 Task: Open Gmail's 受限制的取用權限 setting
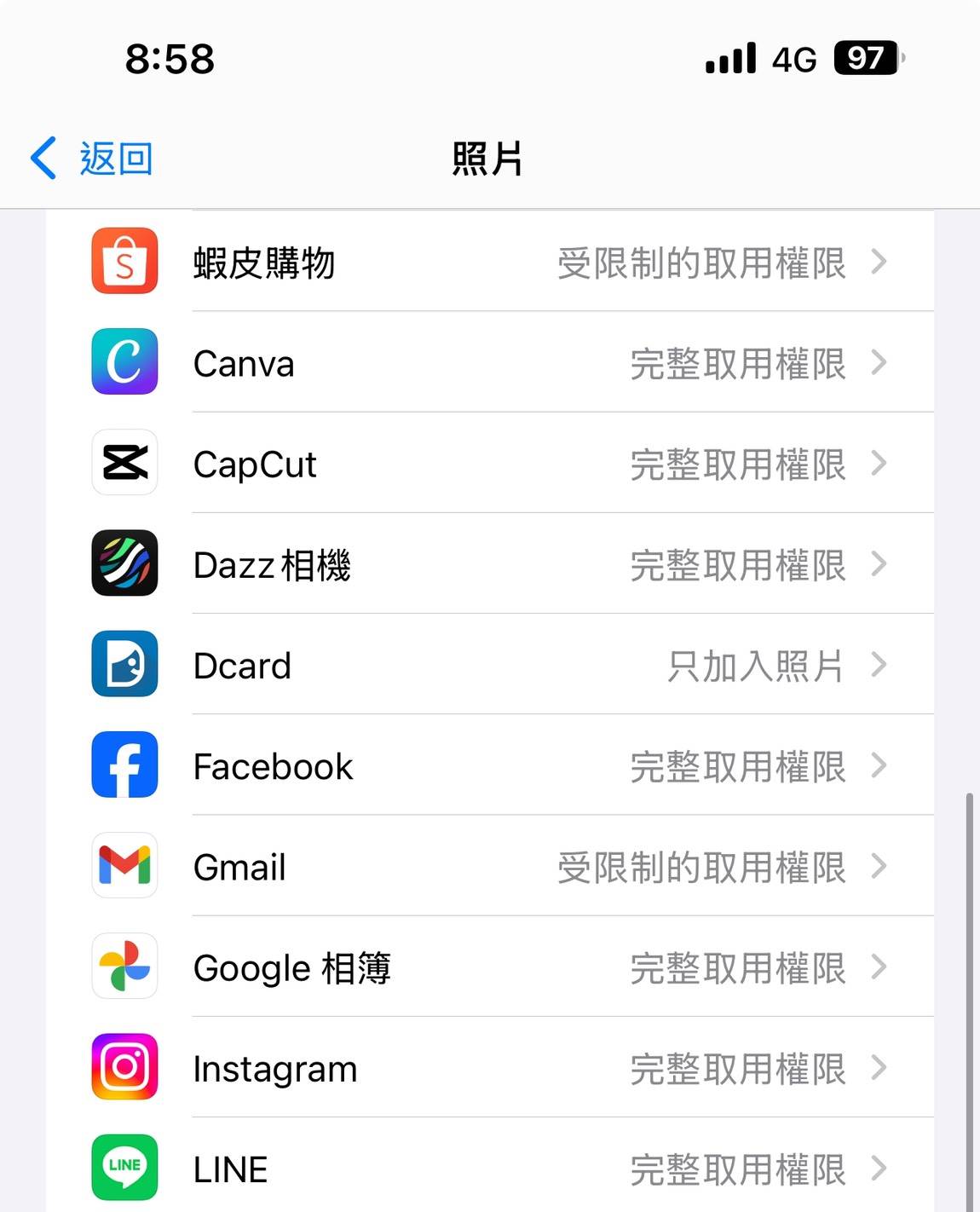pos(702,866)
